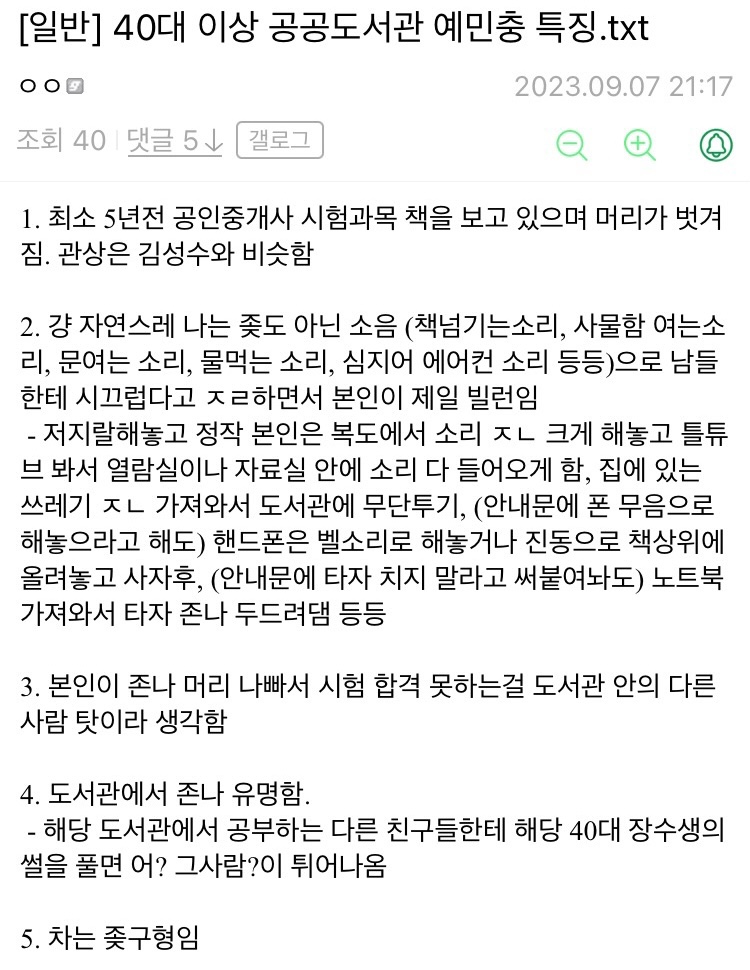Increase text size with zoom-in icon
Screen dimensions: 750x970
click(x=639, y=145)
